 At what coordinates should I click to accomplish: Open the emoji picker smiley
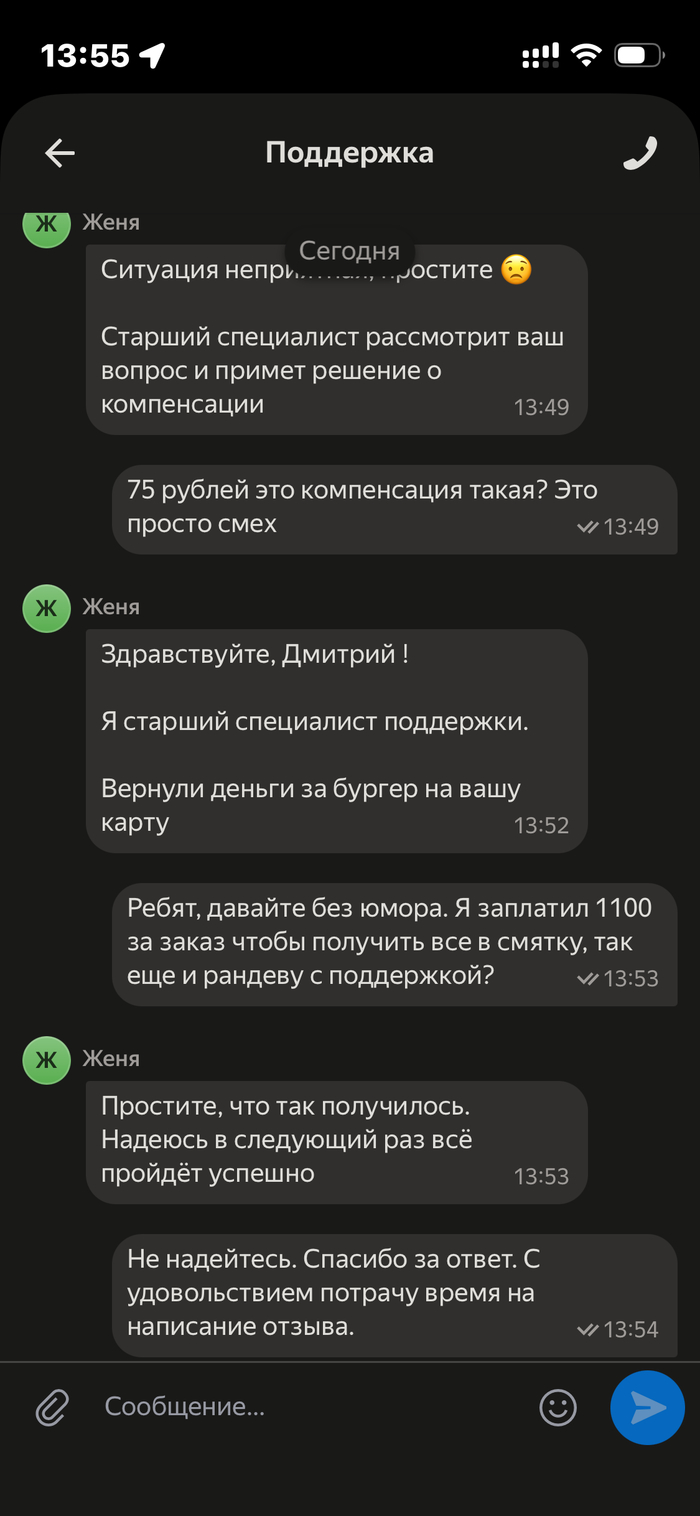click(x=558, y=1408)
